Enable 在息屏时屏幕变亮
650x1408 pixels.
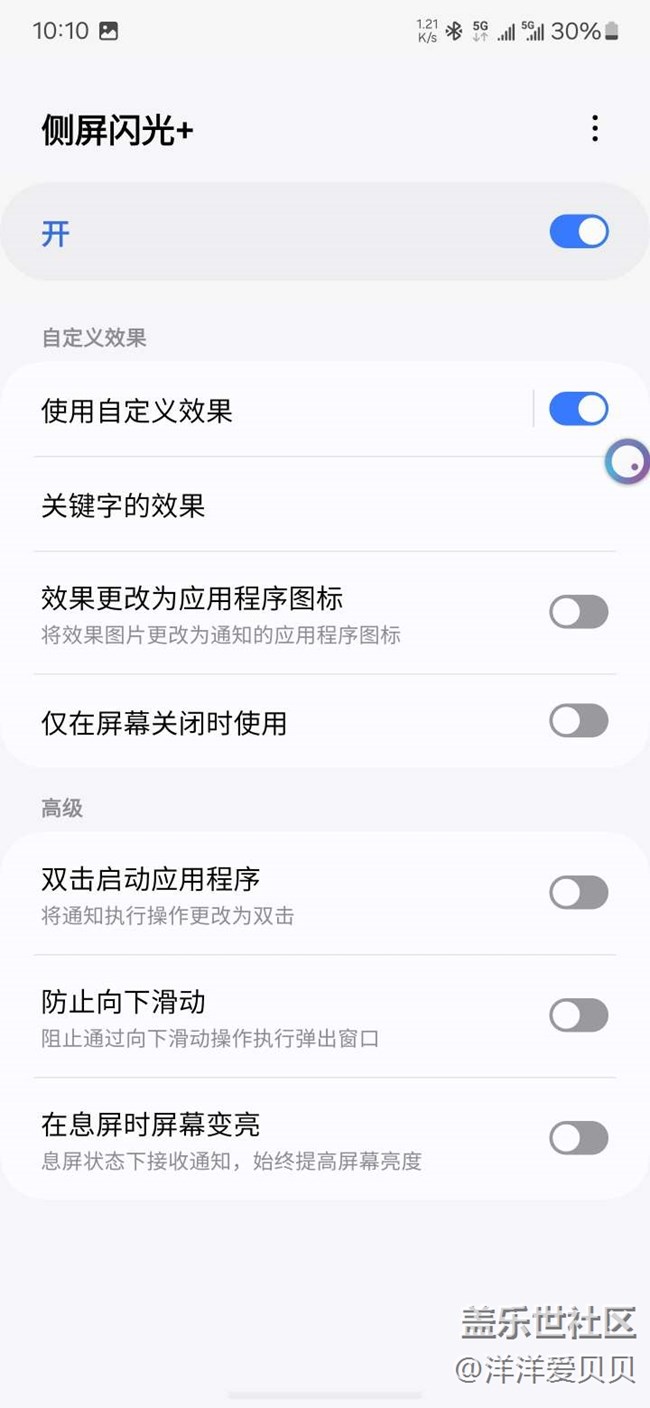[579, 1138]
